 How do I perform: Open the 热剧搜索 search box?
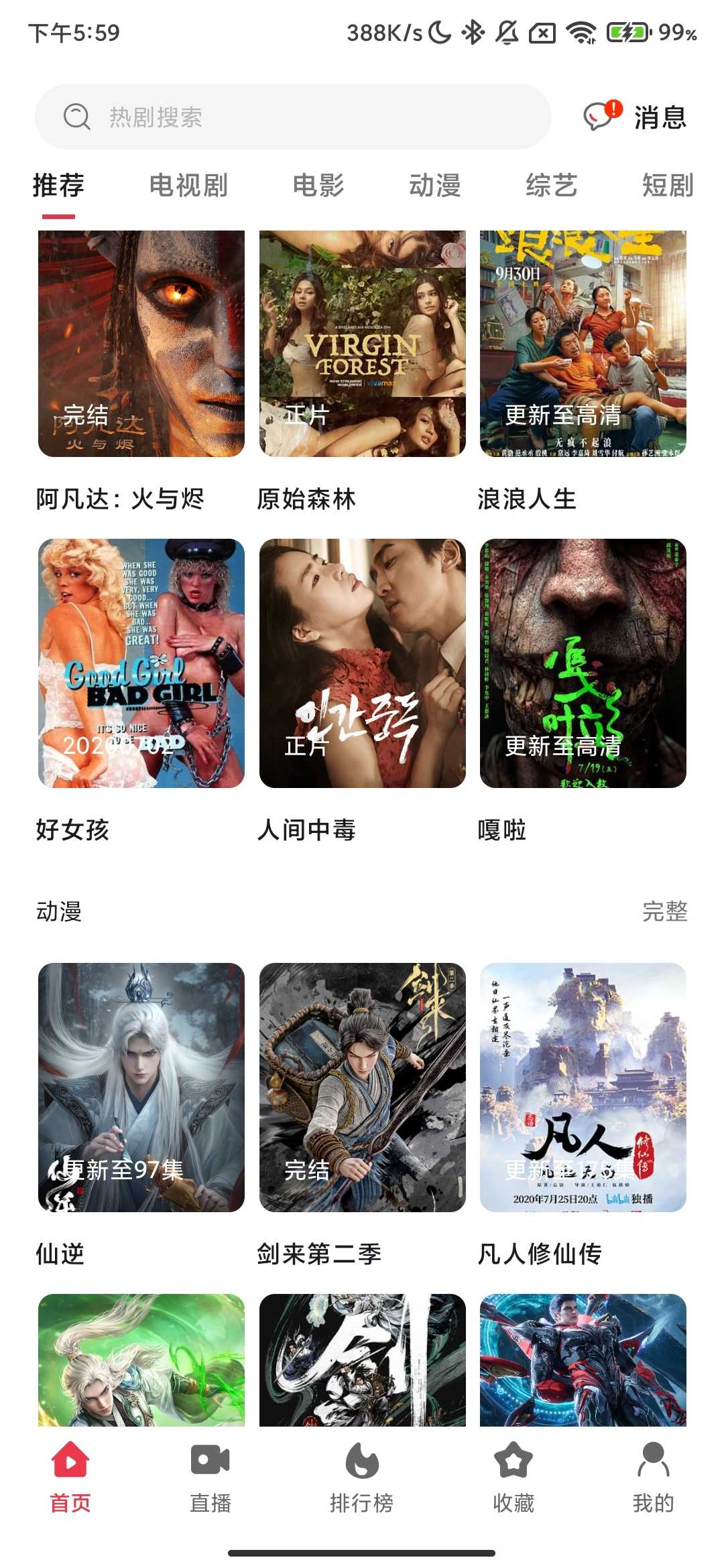pos(293,117)
